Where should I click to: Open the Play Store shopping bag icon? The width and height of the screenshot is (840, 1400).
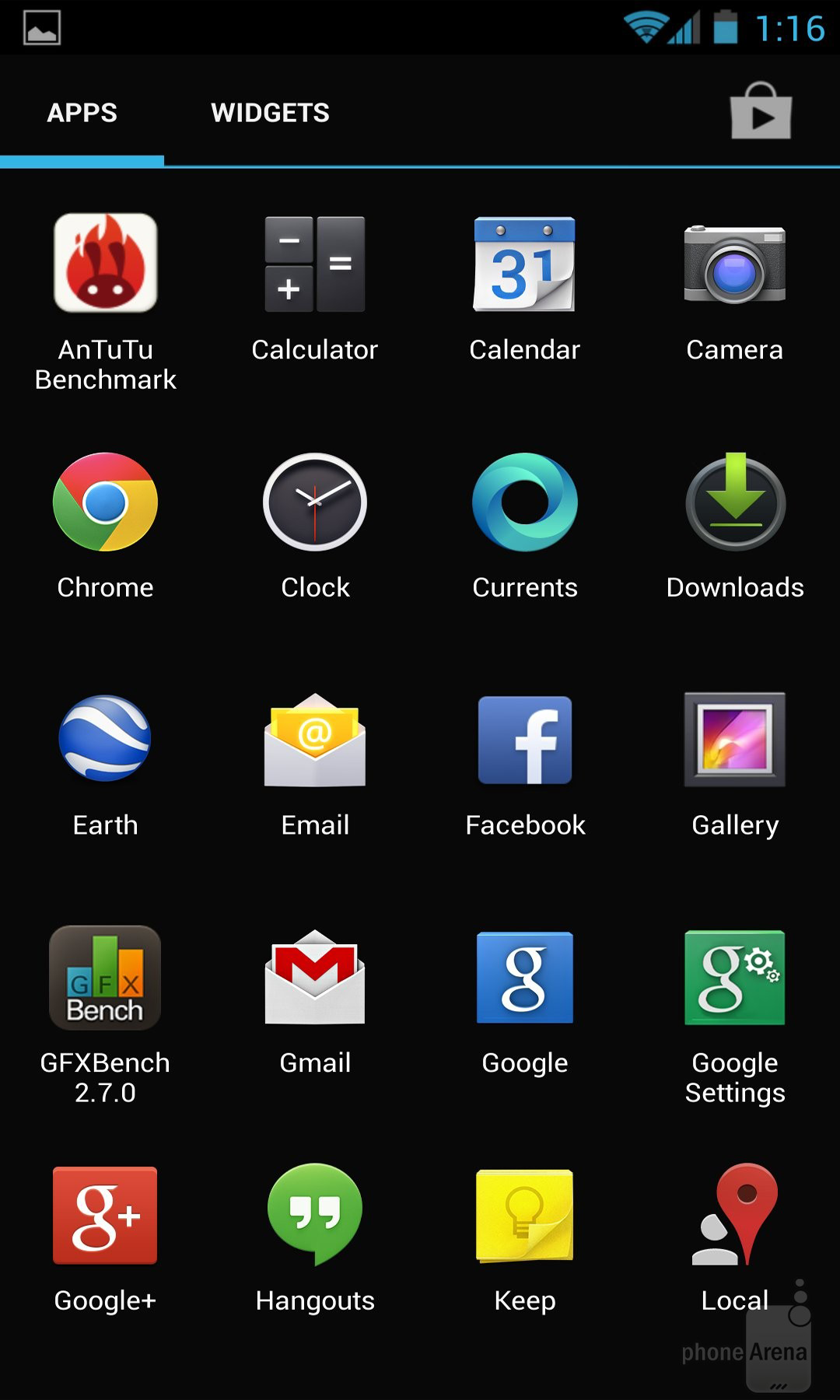761,111
